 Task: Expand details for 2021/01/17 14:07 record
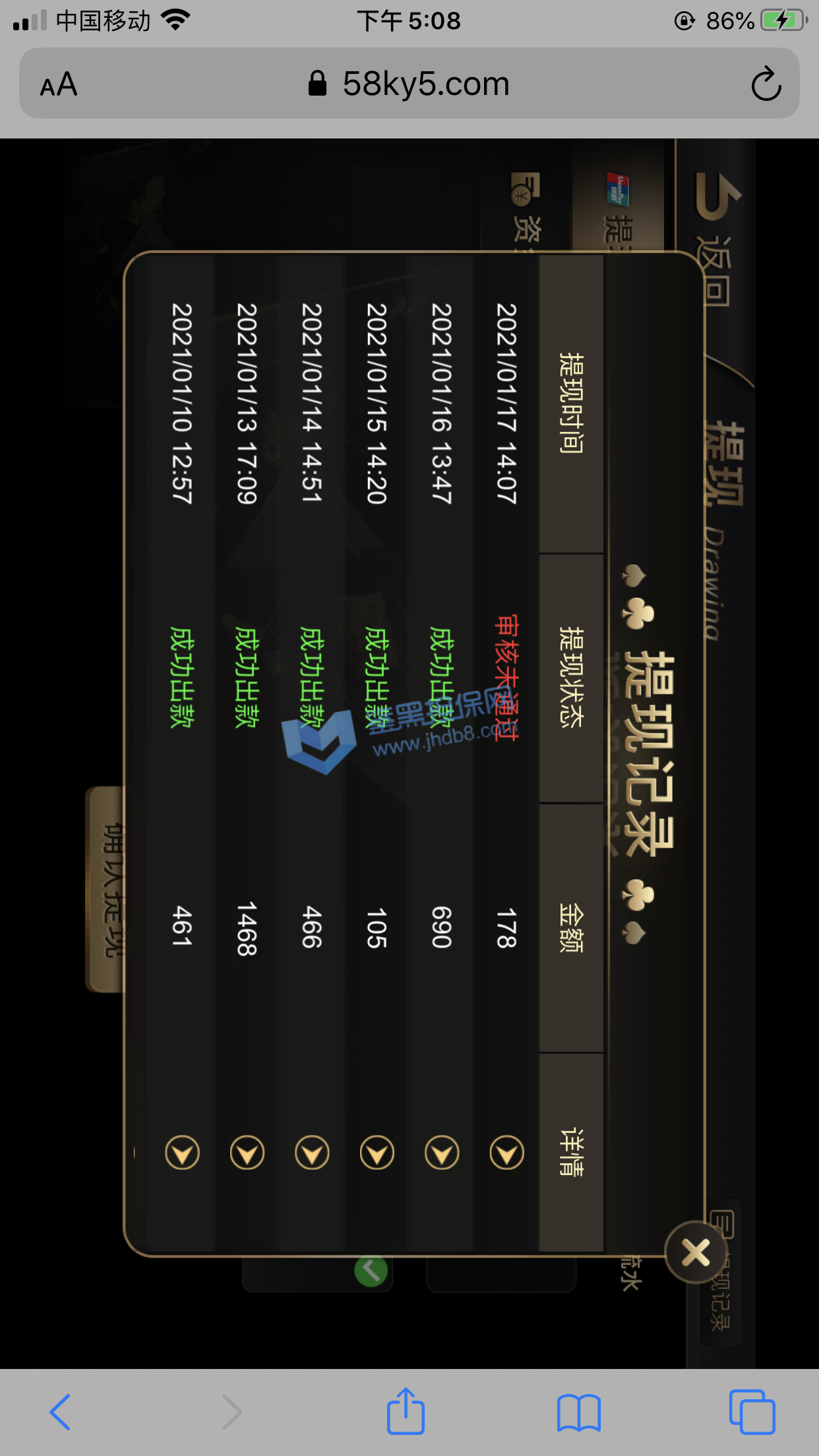[x=506, y=1153]
